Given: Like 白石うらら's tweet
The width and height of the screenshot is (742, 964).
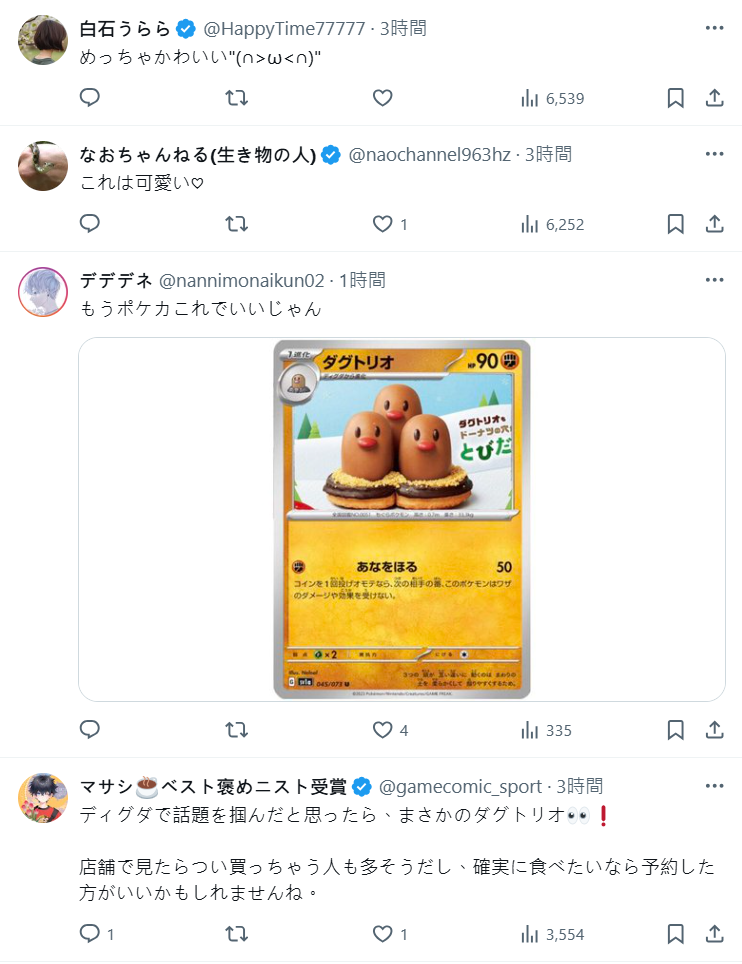Looking at the screenshot, I should pos(382,98).
